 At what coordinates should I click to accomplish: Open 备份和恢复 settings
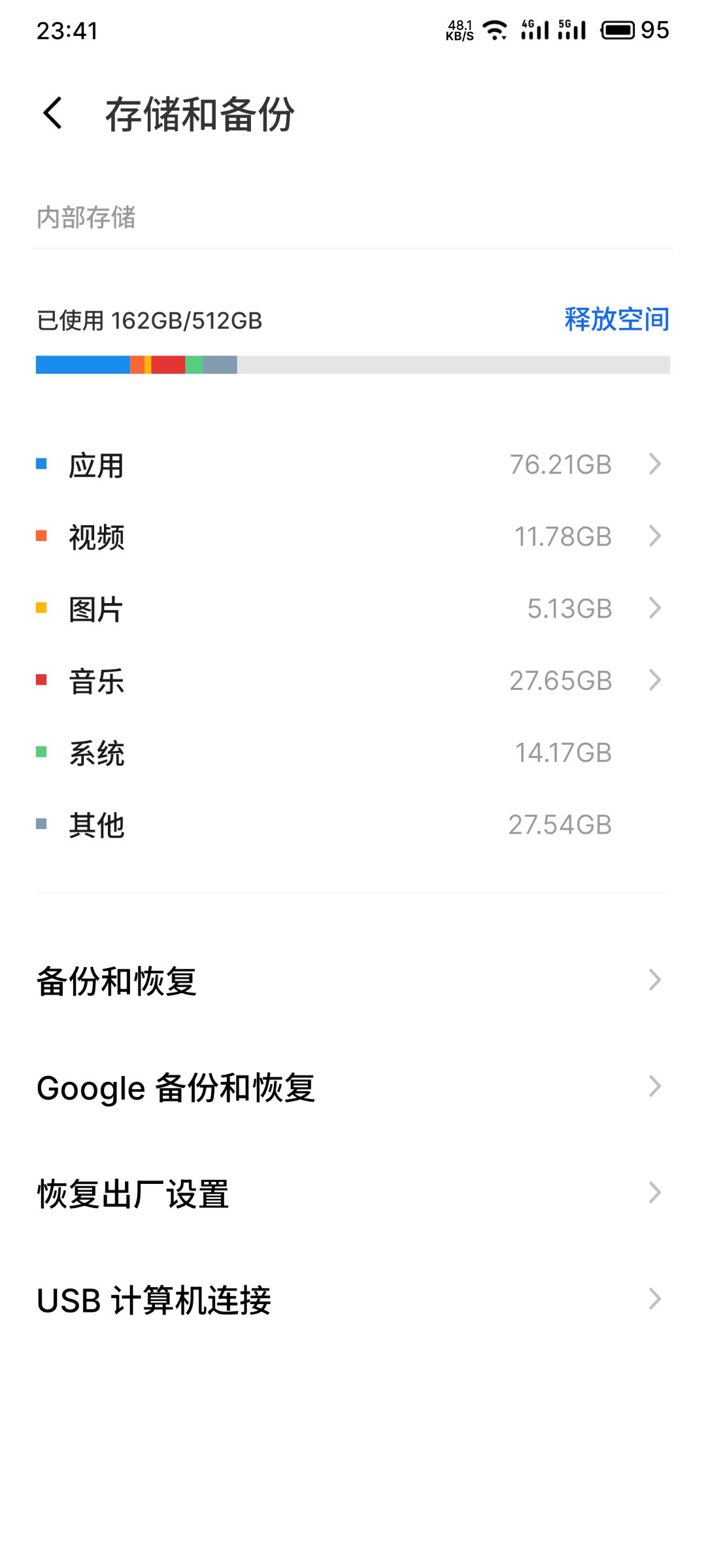[x=353, y=980]
